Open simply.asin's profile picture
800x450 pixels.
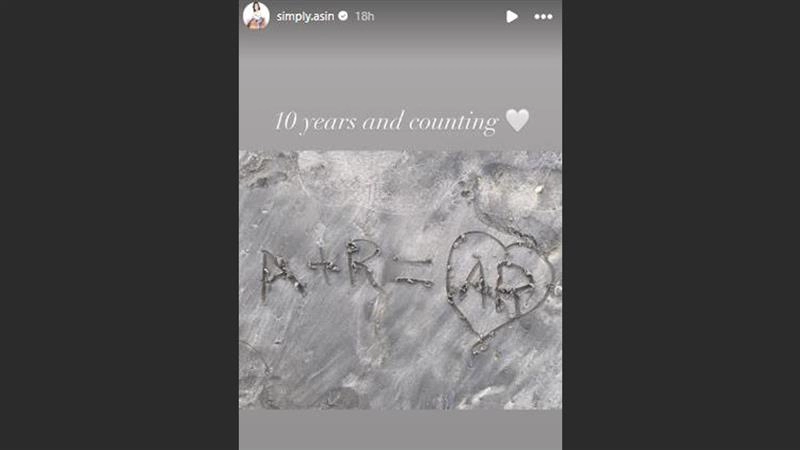click(256, 16)
